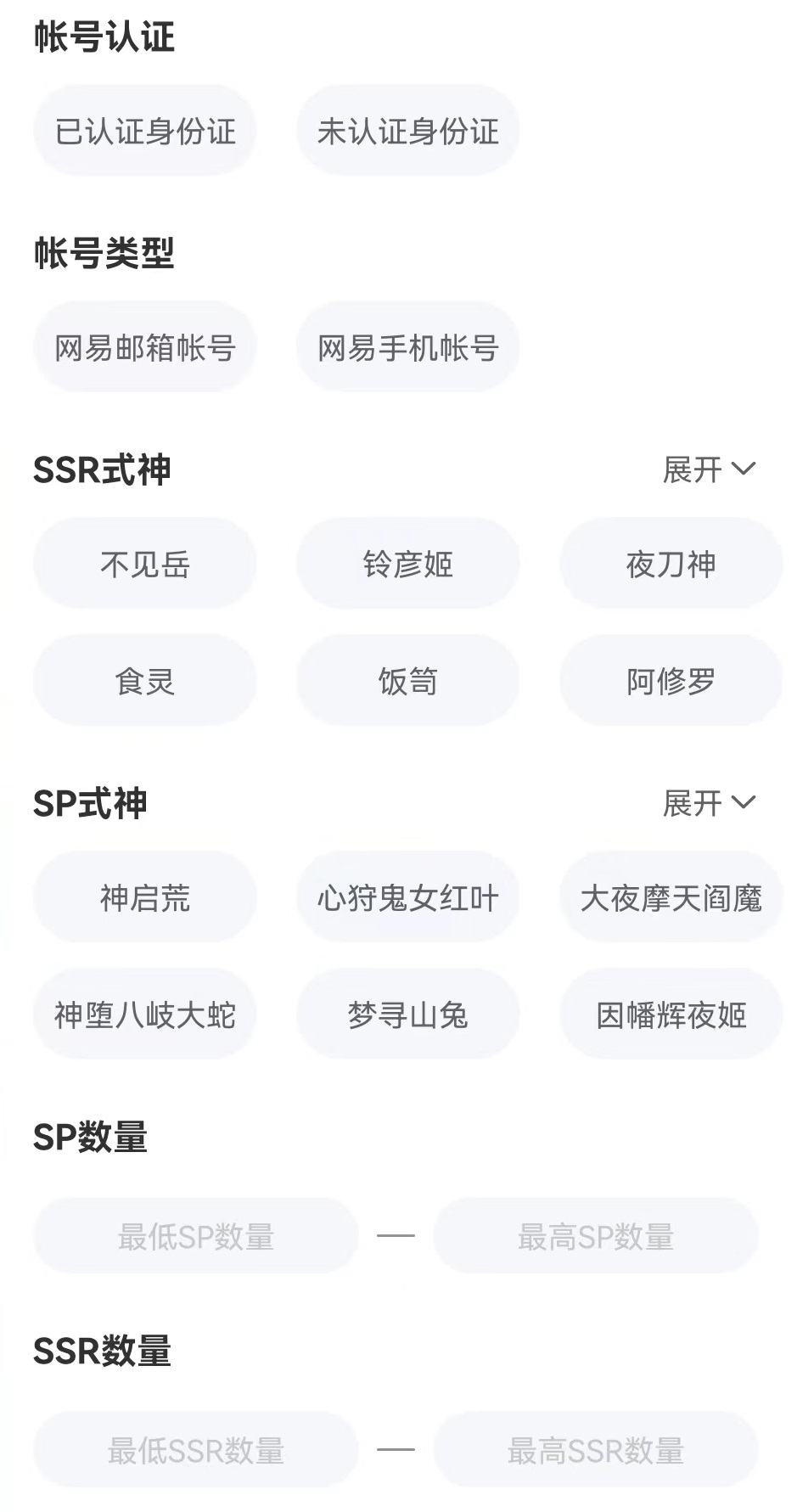The image size is (797, 1512).
Task: Choose 网易手机帐号 account type
Action: 407,347
